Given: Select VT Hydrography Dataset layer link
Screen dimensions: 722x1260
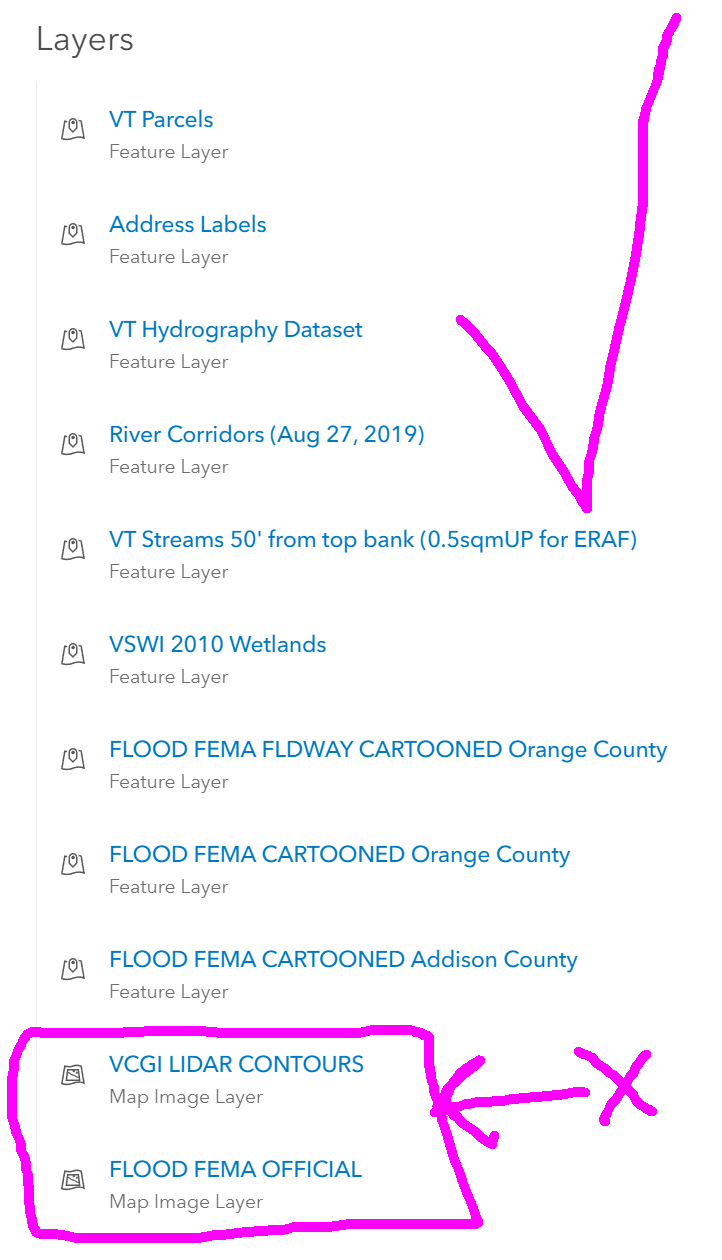Looking at the screenshot, I should (x=236, y=330).
